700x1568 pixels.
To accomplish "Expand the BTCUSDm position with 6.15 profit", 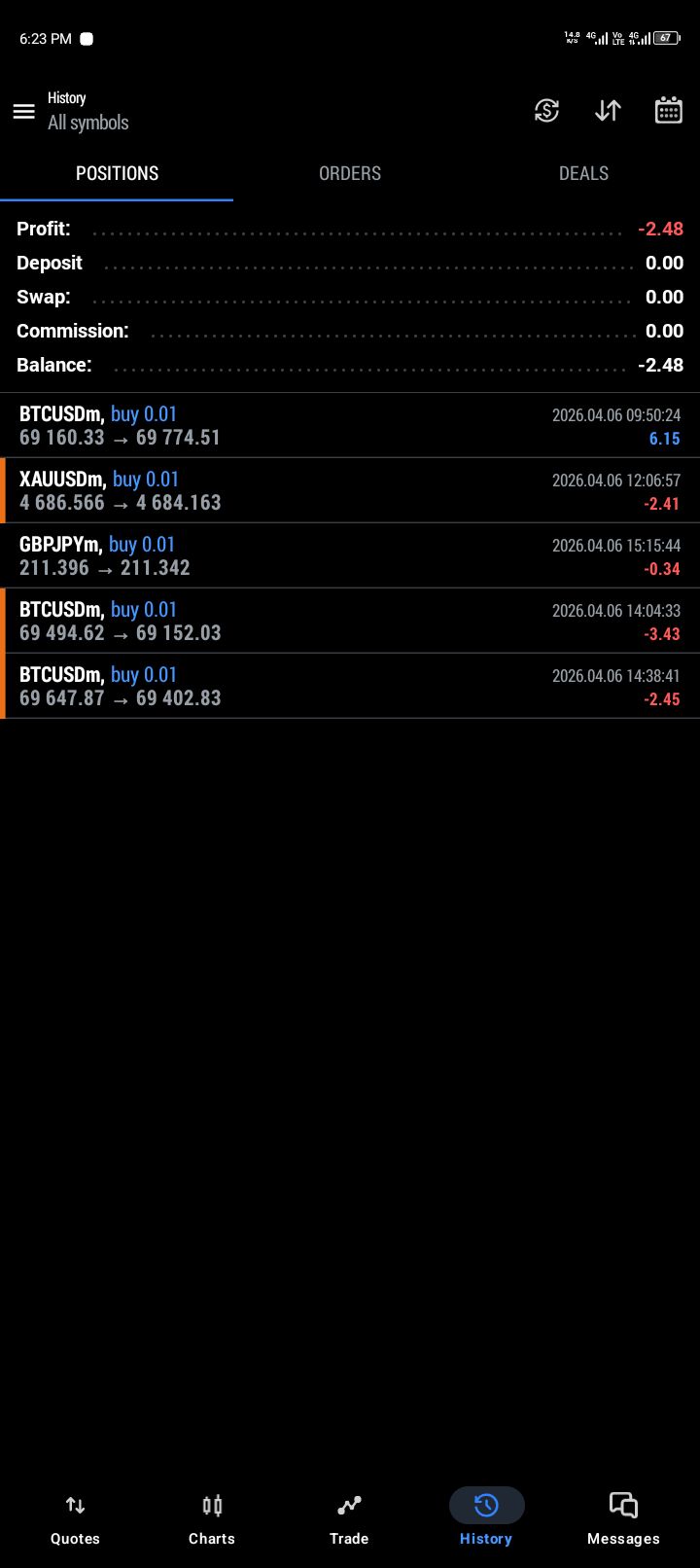I will tap(350, 426).
